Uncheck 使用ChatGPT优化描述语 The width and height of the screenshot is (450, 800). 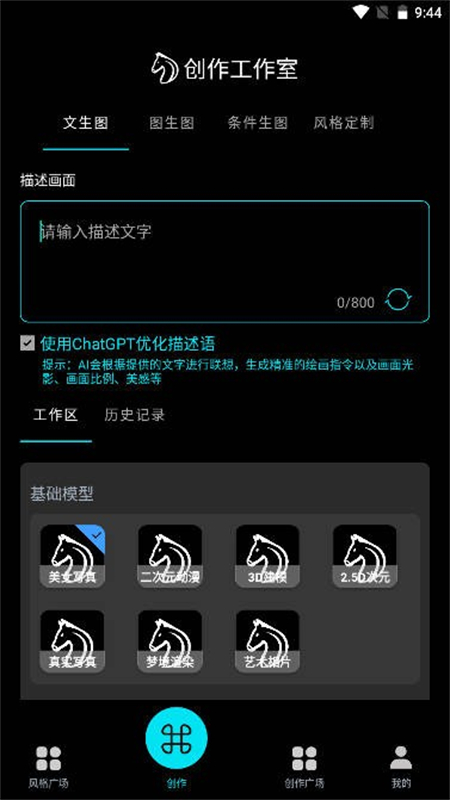27,343
